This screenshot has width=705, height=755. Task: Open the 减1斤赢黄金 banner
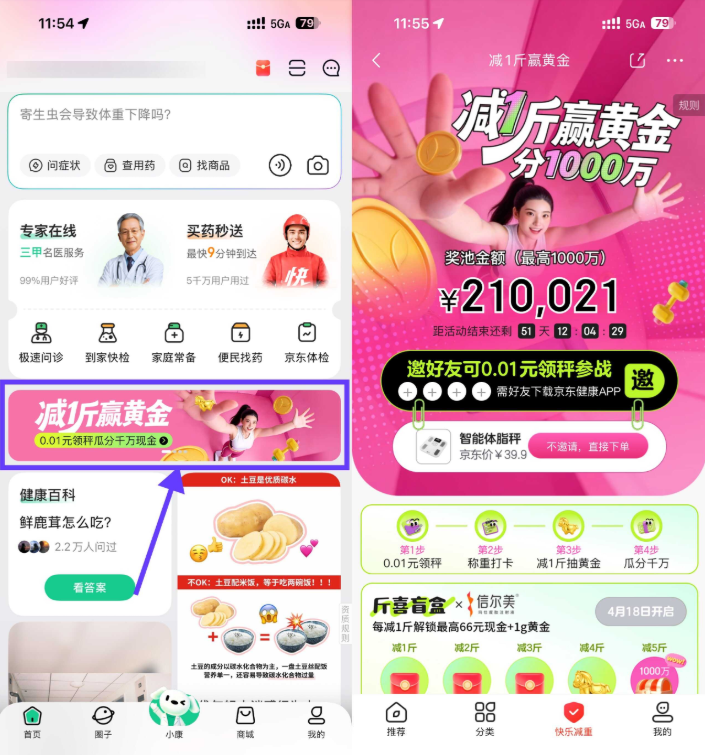(x=175, y=425)
